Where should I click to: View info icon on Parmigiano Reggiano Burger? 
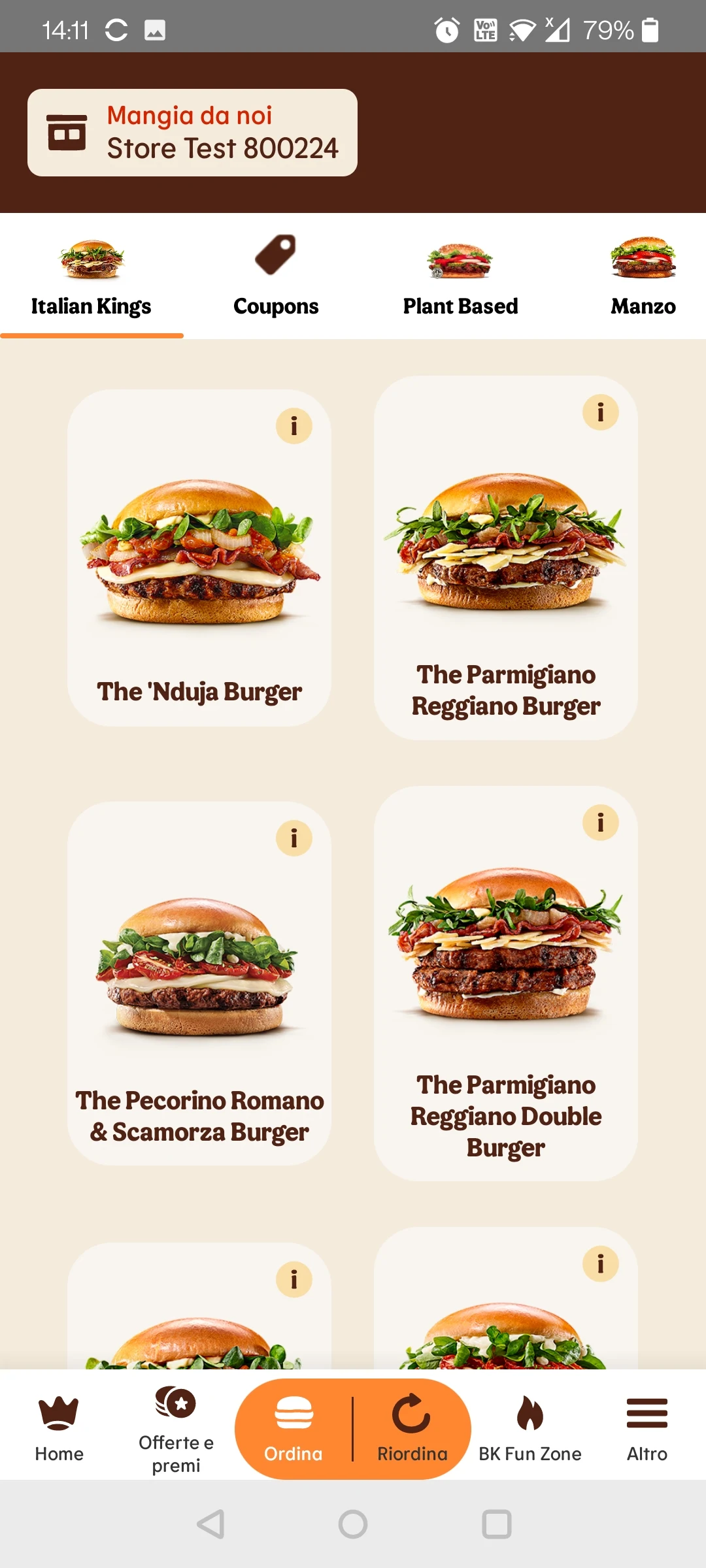[601, 412]
